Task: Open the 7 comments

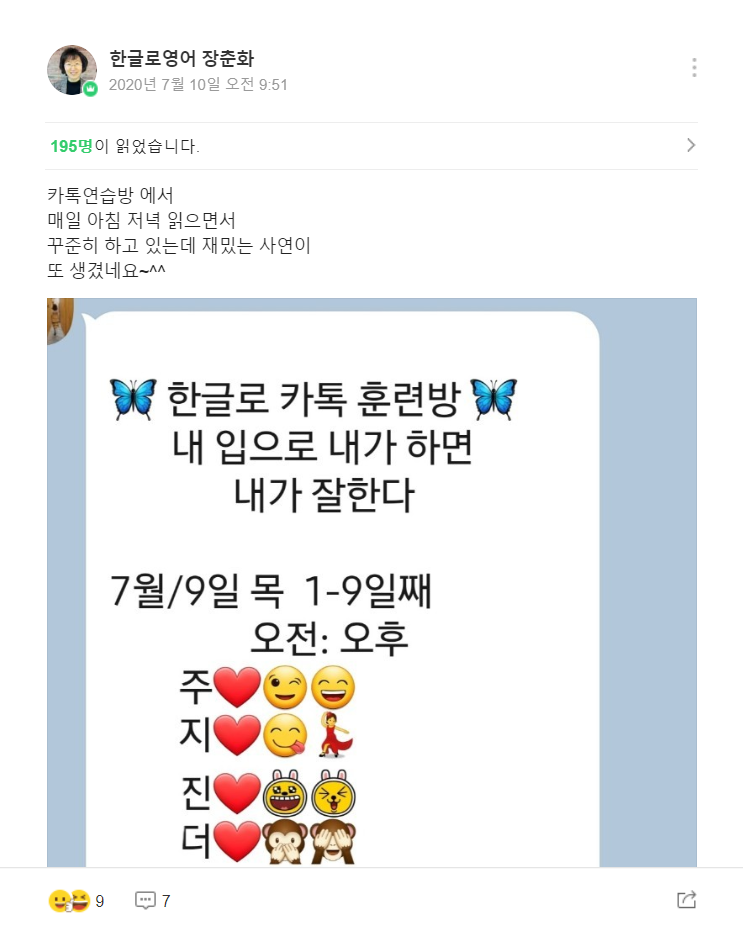Action: coord(152,900)
